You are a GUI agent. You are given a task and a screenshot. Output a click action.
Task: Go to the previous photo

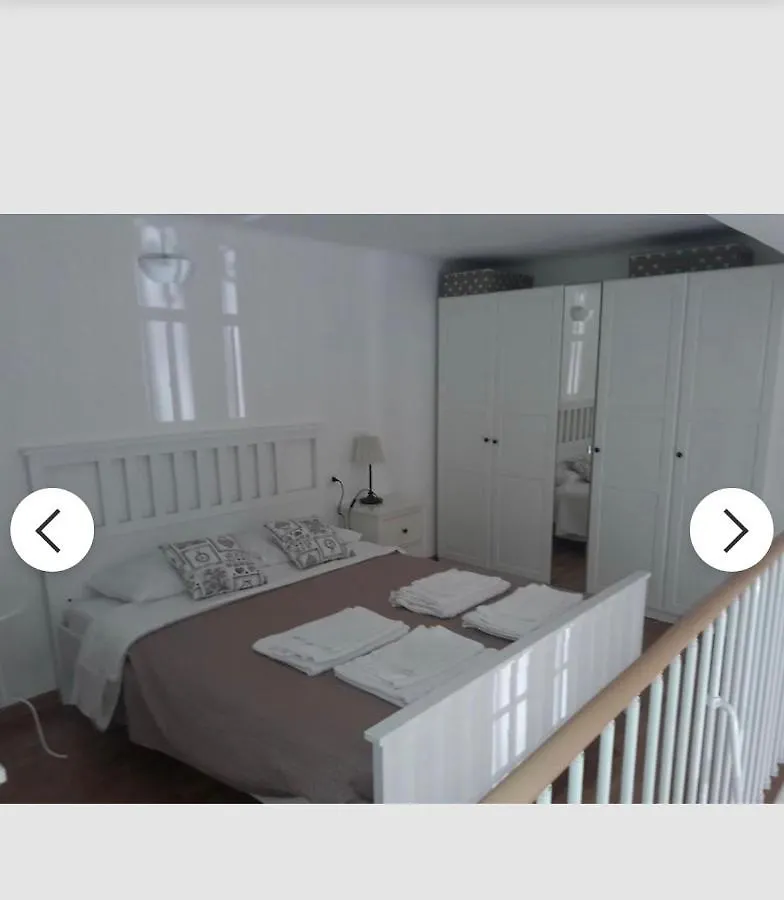52,530
